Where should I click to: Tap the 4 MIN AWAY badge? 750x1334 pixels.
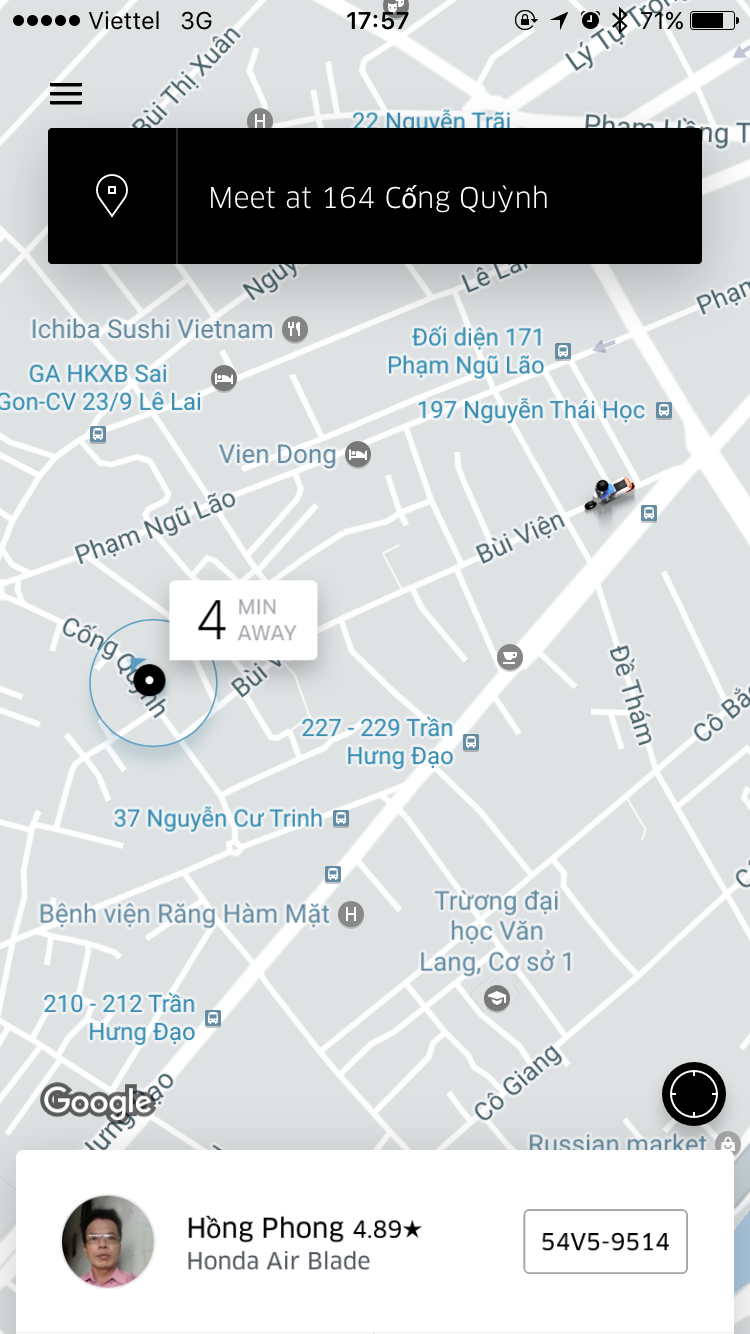point(243,619)
